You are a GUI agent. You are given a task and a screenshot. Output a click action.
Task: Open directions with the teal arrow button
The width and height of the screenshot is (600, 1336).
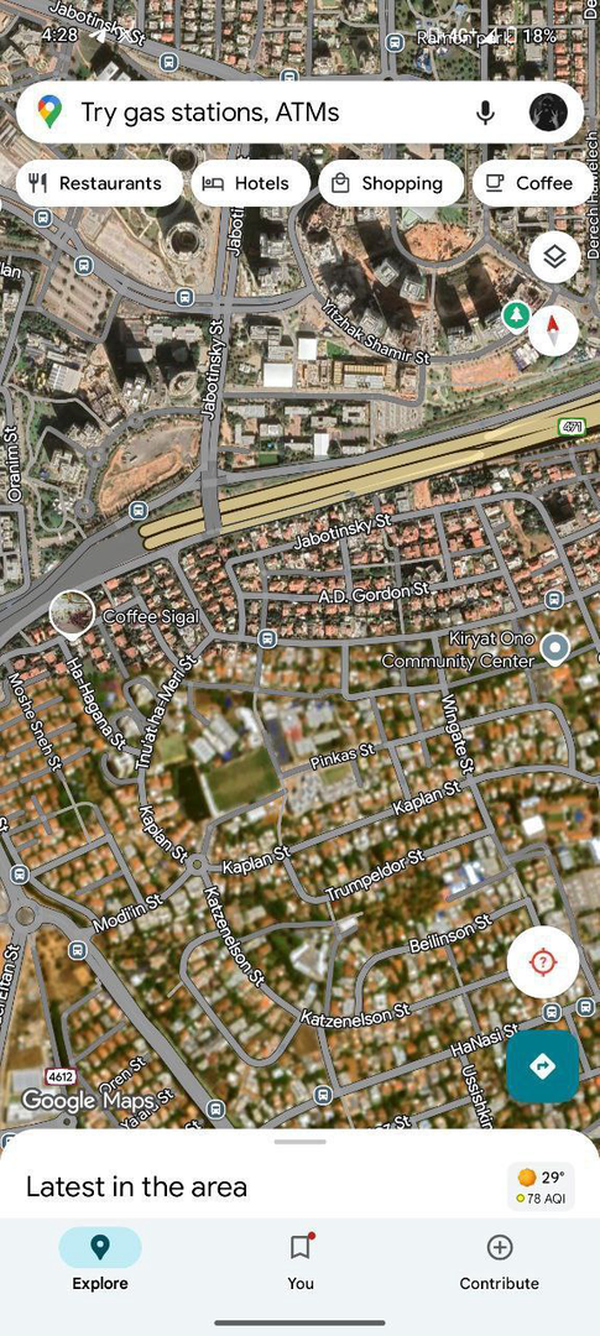[542, 1066]
